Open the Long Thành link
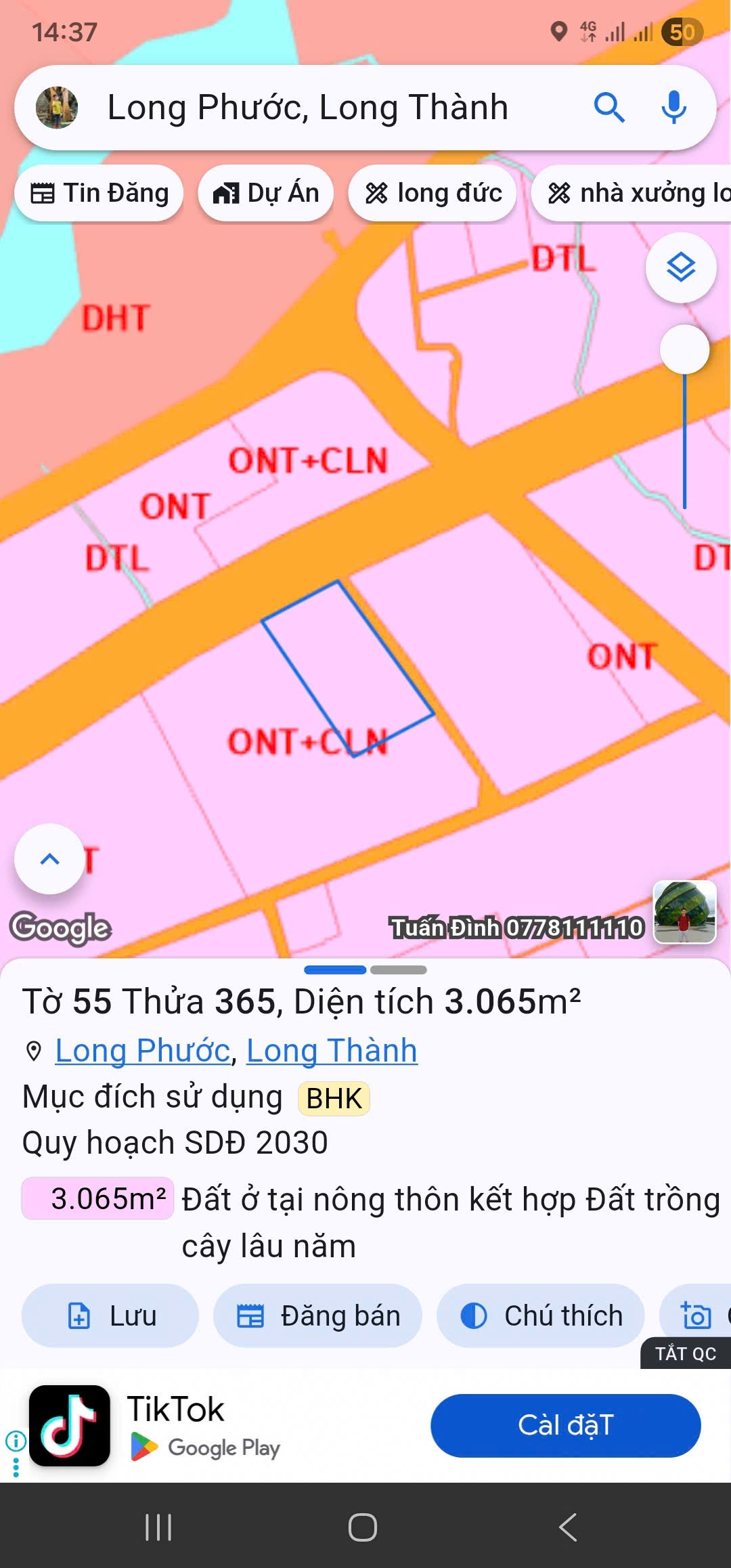This screenshot has height=1568, width=731. (x=332, y=1051)
